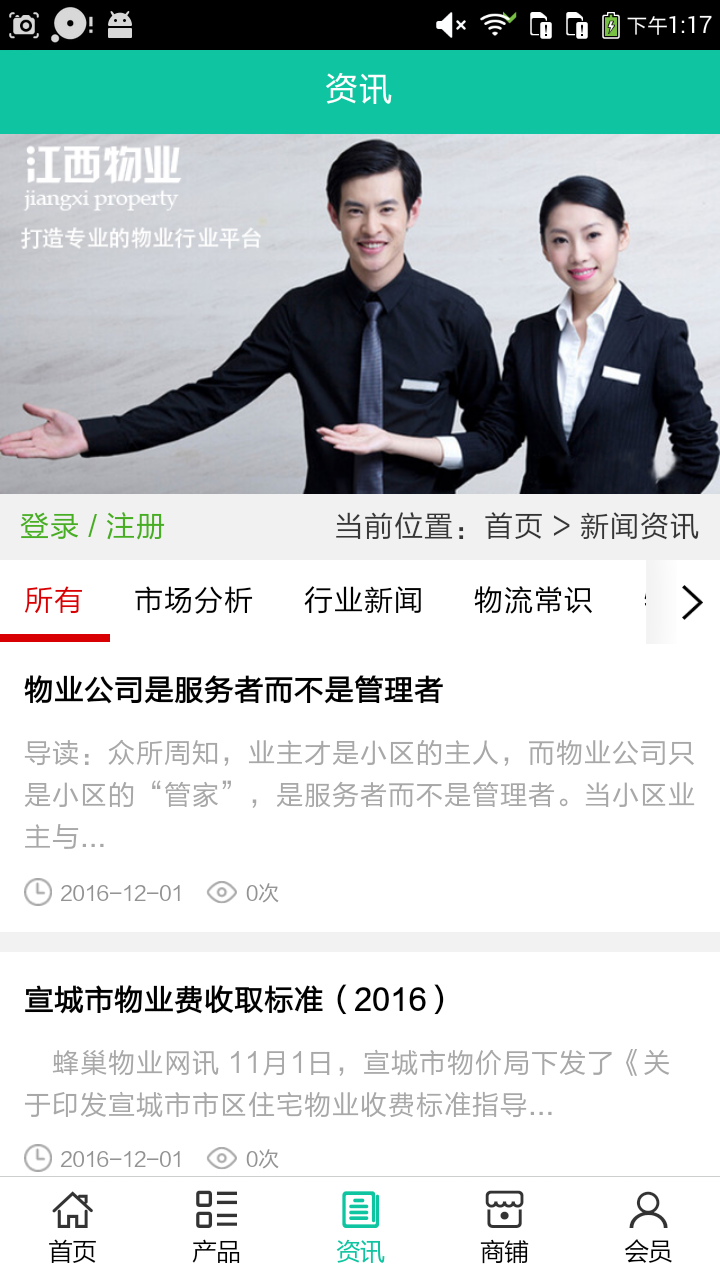
Task: Select the 所有 filter tab
Action: pyautogui.click(x=54, y=600)
